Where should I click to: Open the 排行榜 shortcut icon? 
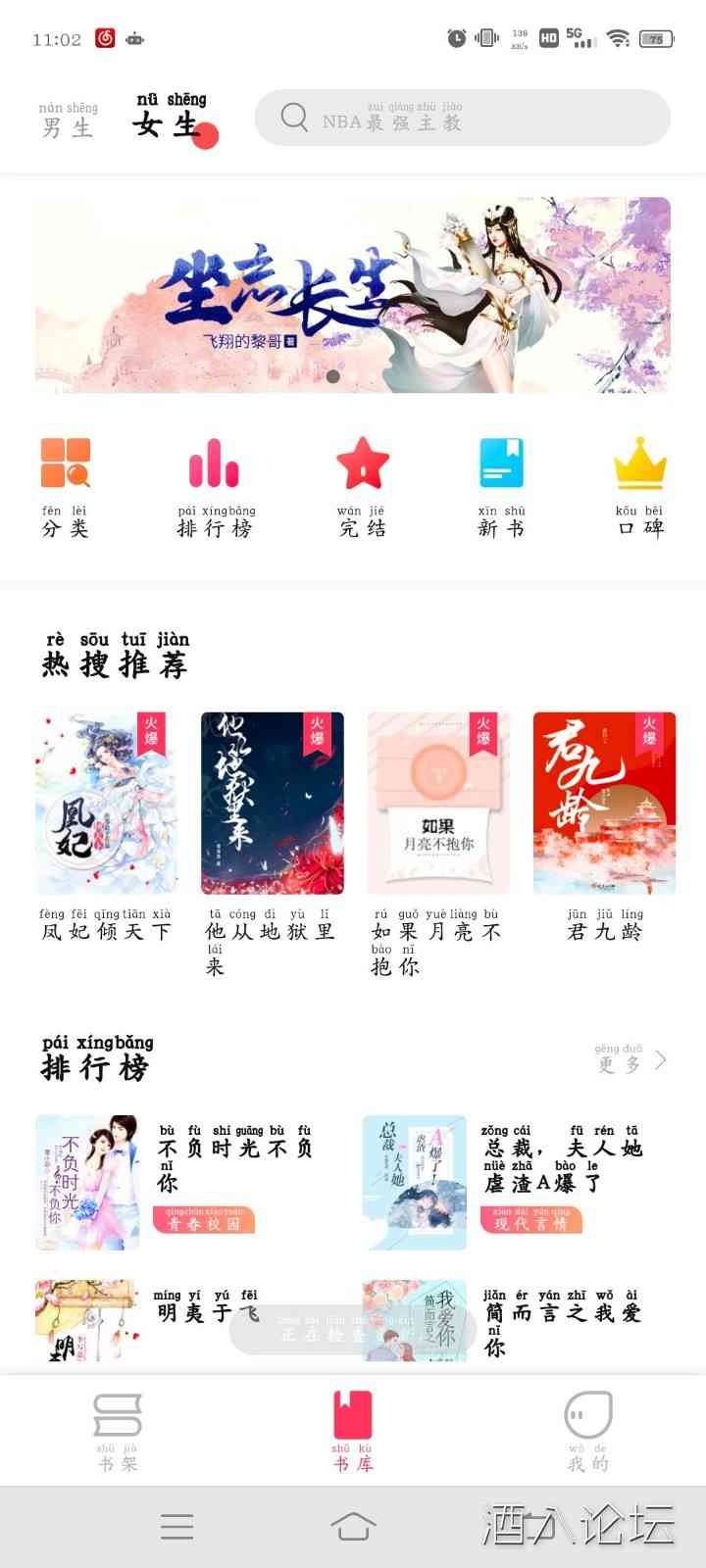point(215,487)
